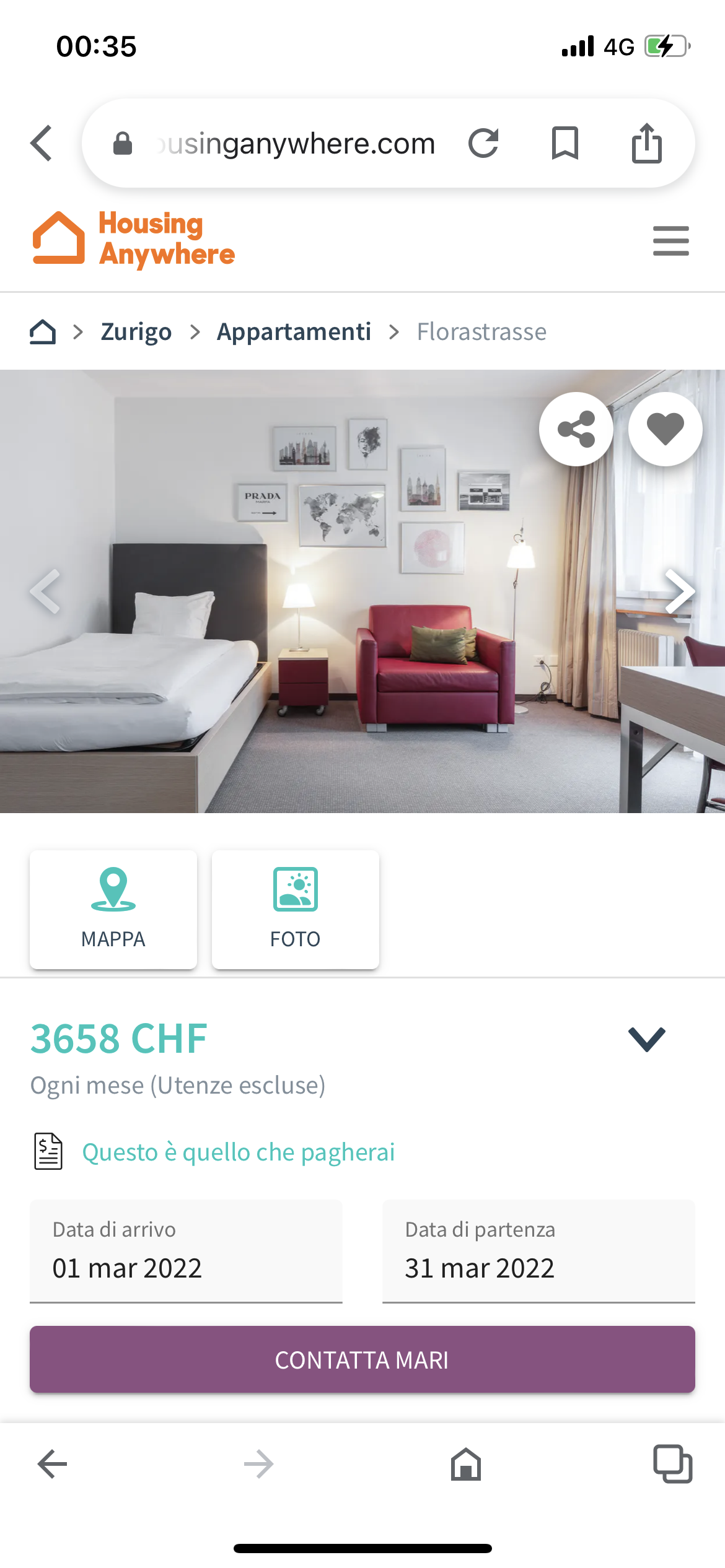The image size is (725, 1568).
Task: Tap the CONTATTA MARI button
Action: 362,1359
